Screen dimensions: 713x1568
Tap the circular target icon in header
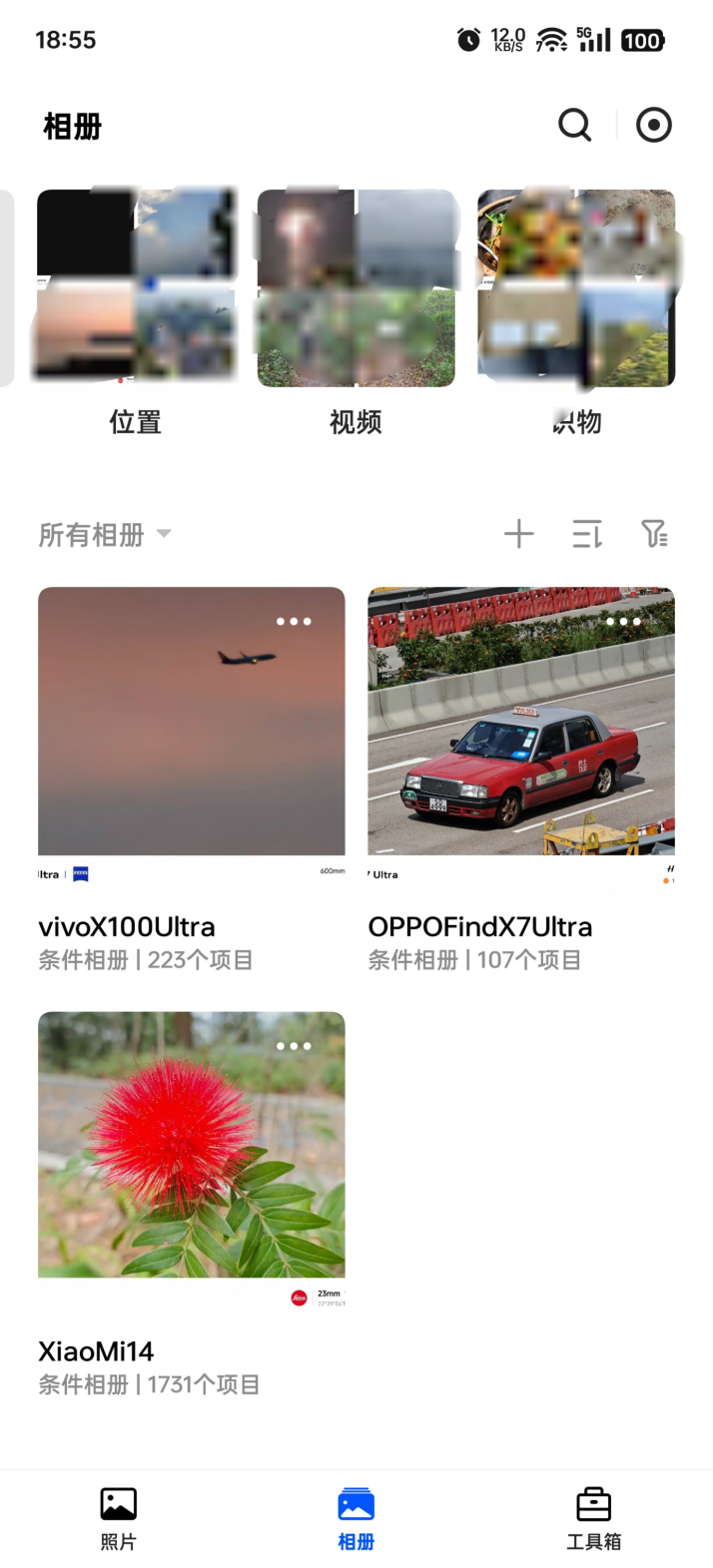pyautogui.click(x=654, y=126)
